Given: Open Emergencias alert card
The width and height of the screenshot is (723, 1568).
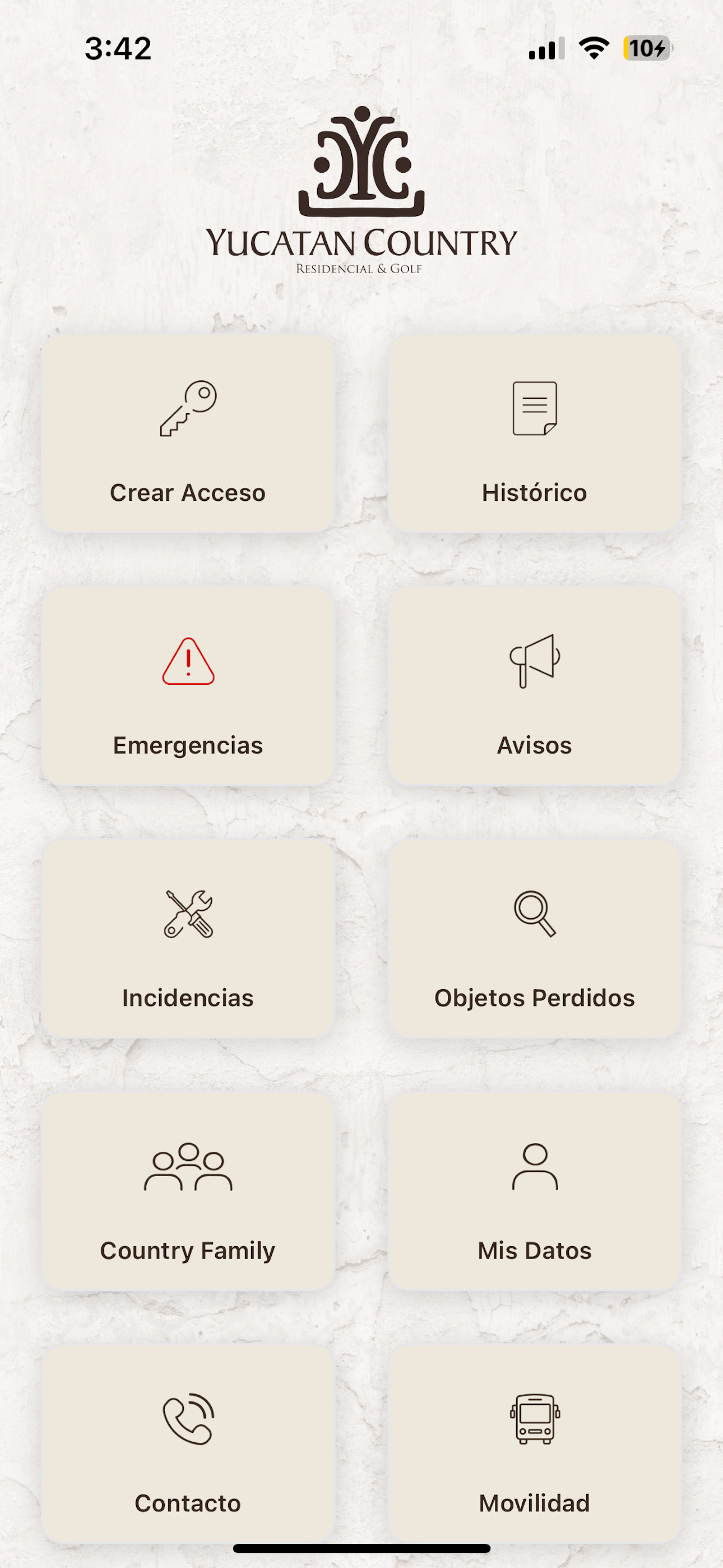Looking at the screenshot, I should 188,686.
